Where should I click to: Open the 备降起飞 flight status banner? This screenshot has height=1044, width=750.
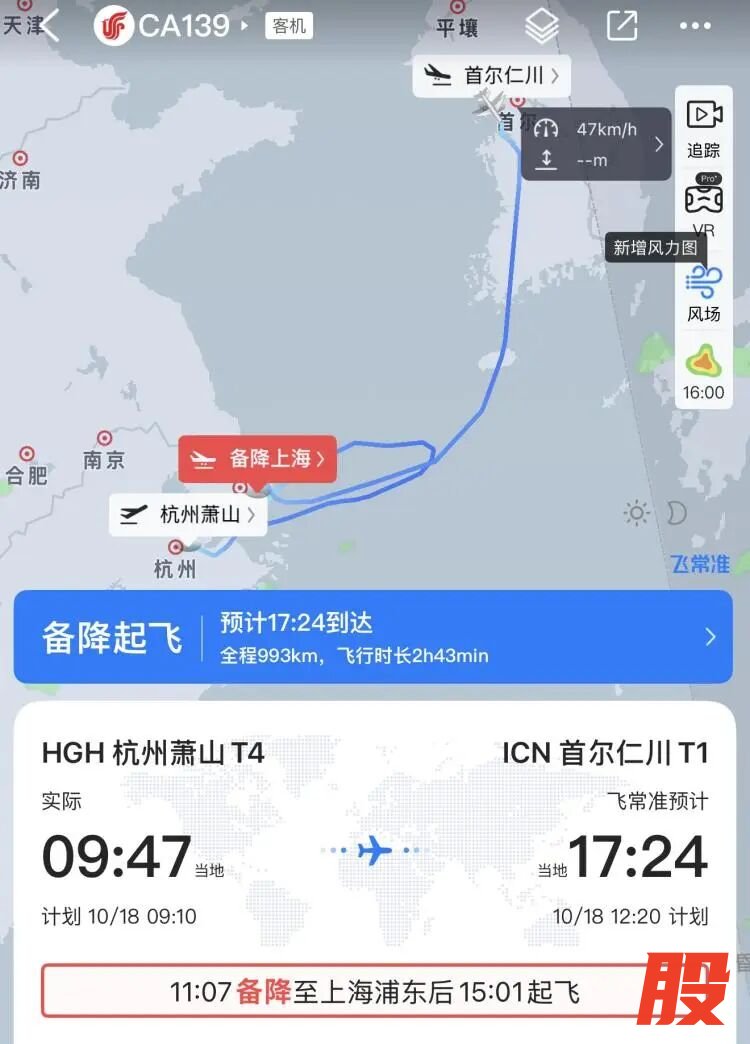(373, 637)
